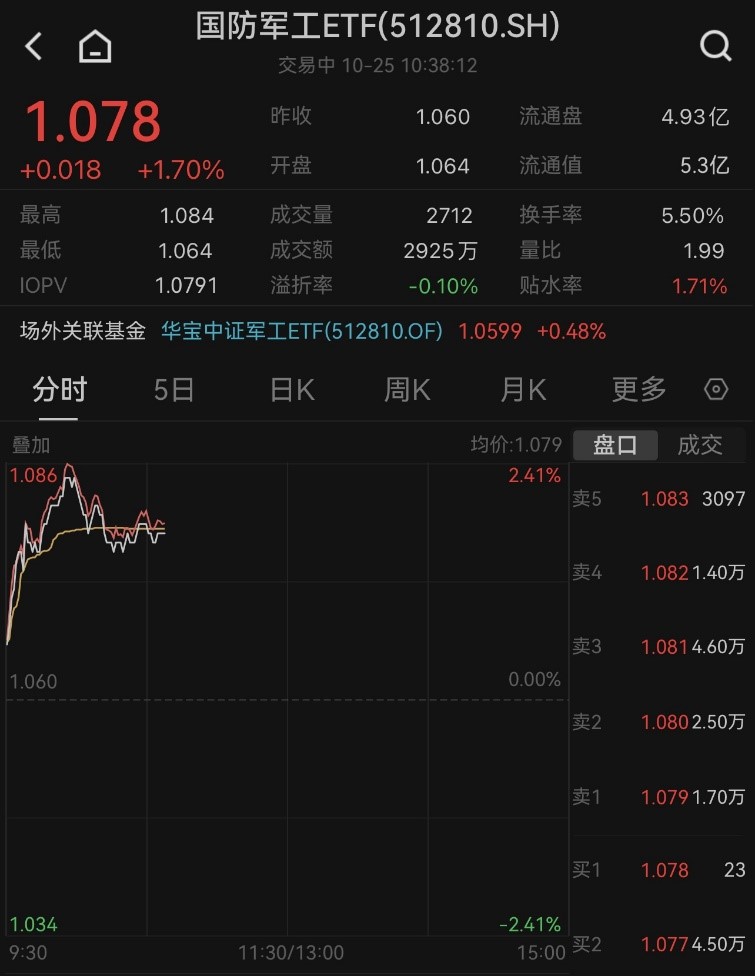Select the 周K chart tab
Viewport: 755px width, 976px height.
tap(407, 390)
